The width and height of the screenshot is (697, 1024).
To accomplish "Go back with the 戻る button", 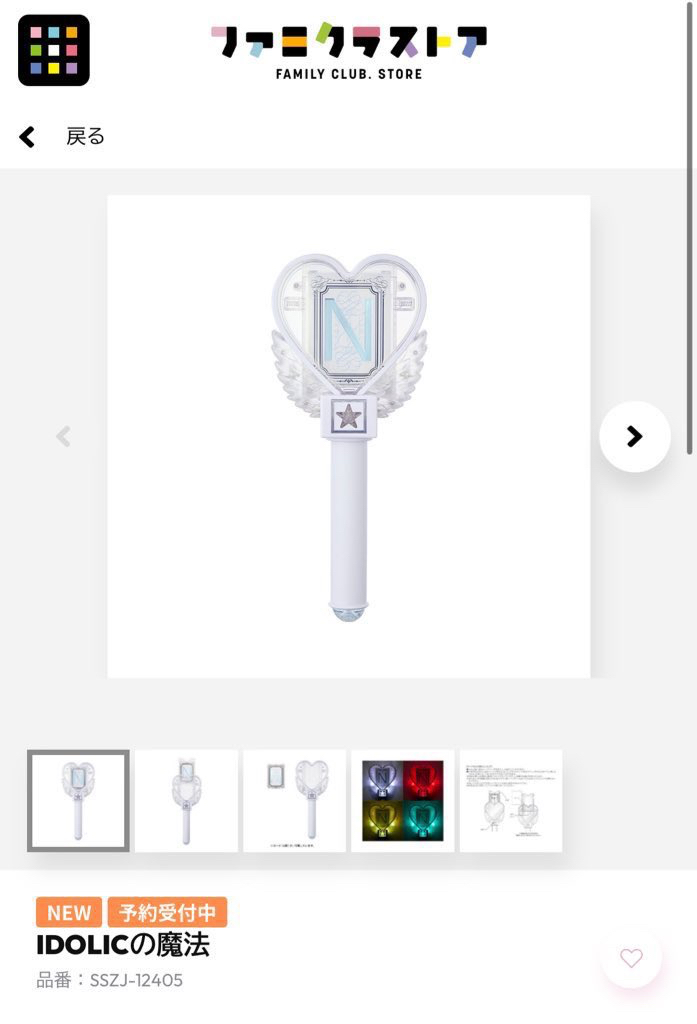I will (x=64, y=137).
